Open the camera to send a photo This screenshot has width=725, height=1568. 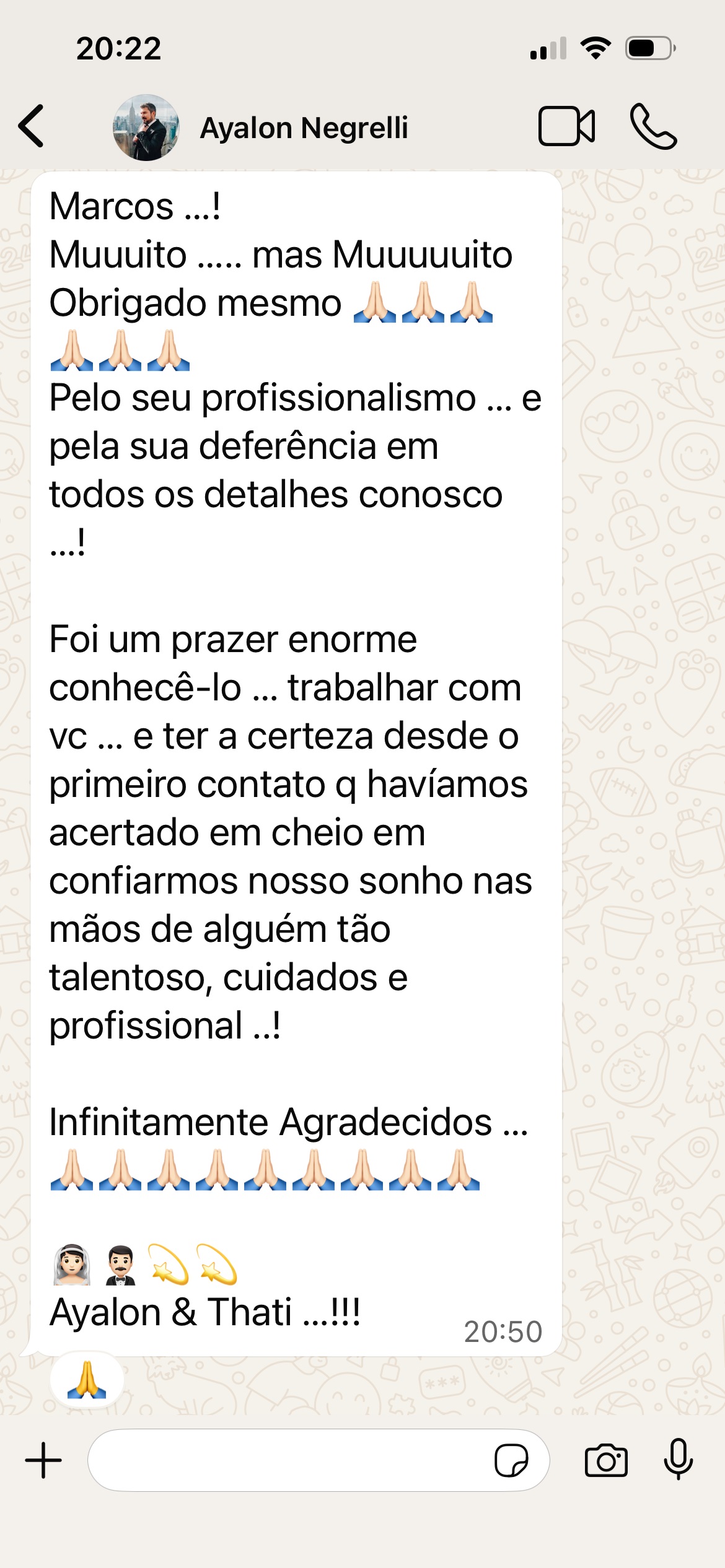[x=606, y=1460]
